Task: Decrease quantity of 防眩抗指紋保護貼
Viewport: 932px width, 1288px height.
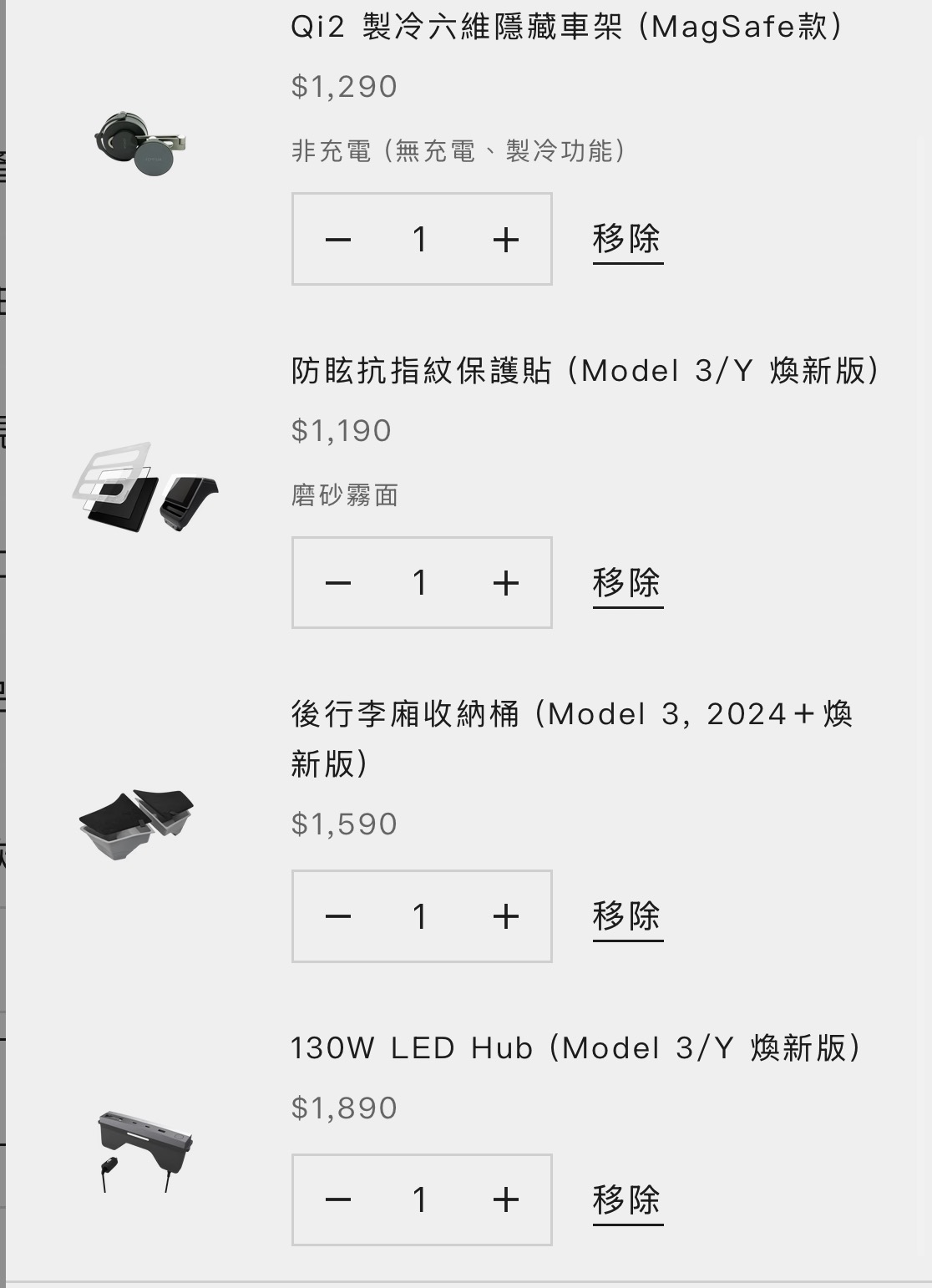Action: (338, 583)
